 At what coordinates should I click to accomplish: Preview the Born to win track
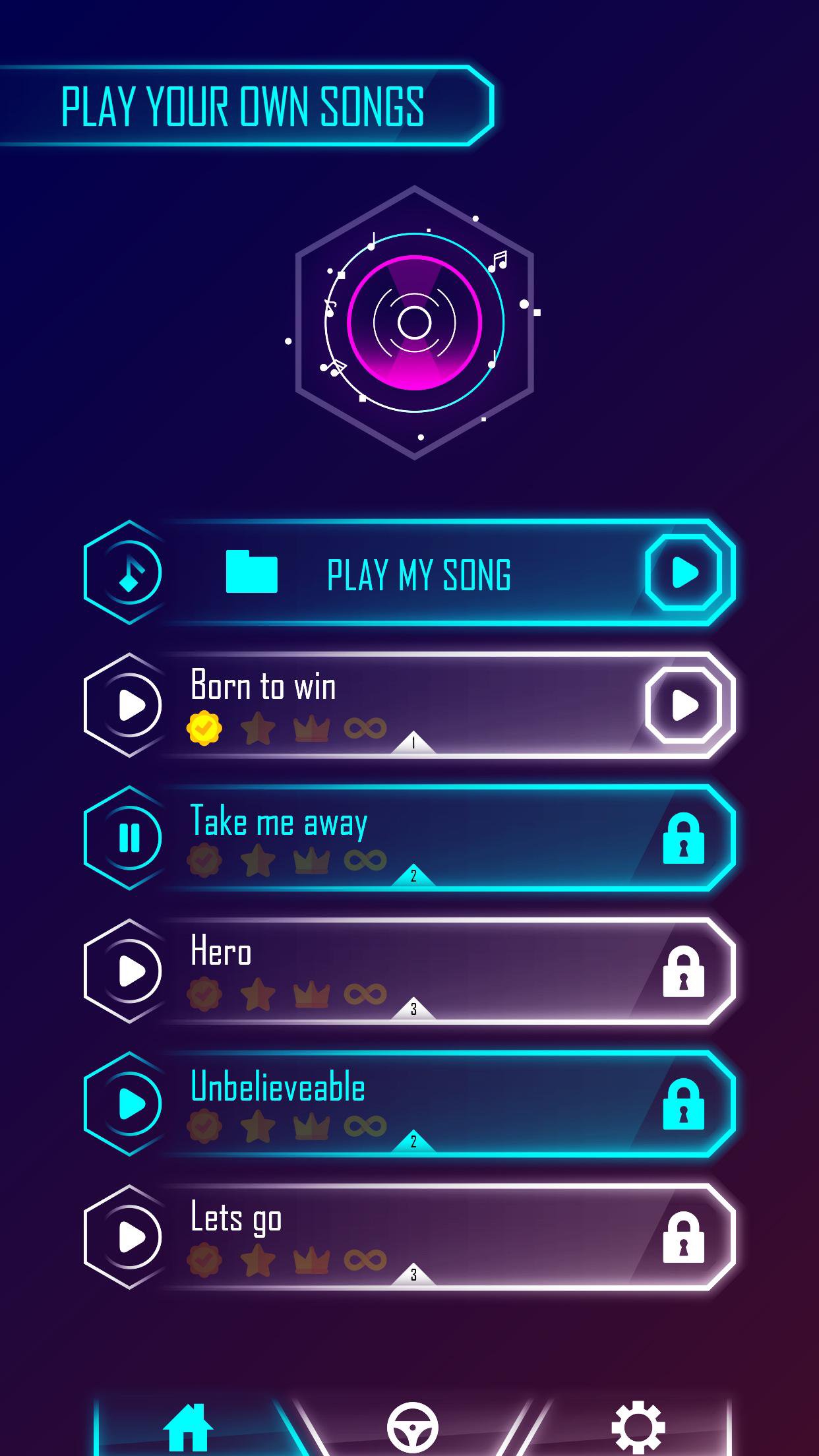(131, 705)
